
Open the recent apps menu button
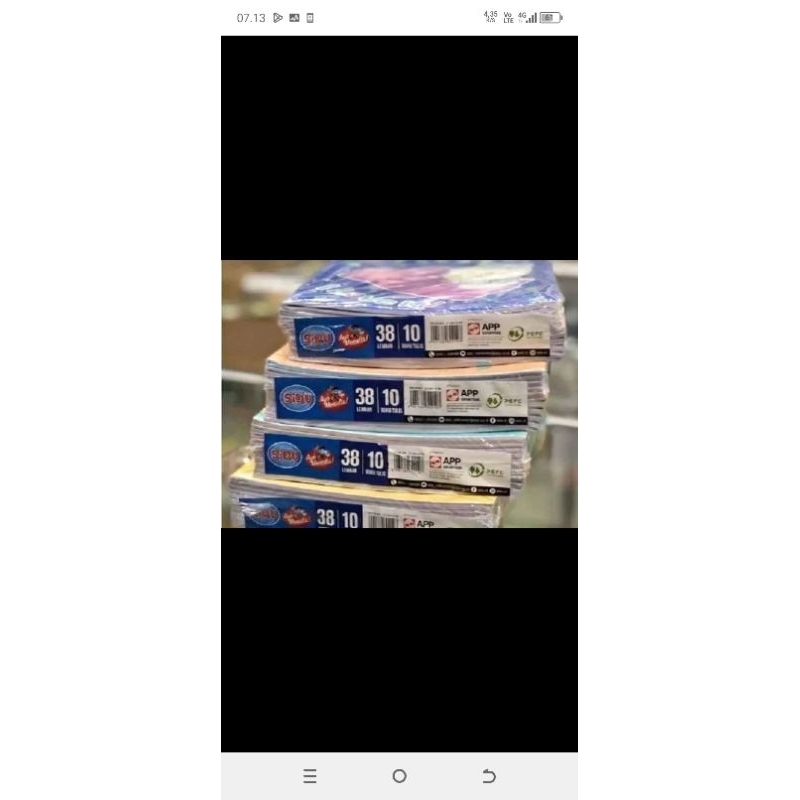pyautogui.click(x=310, y=776)
